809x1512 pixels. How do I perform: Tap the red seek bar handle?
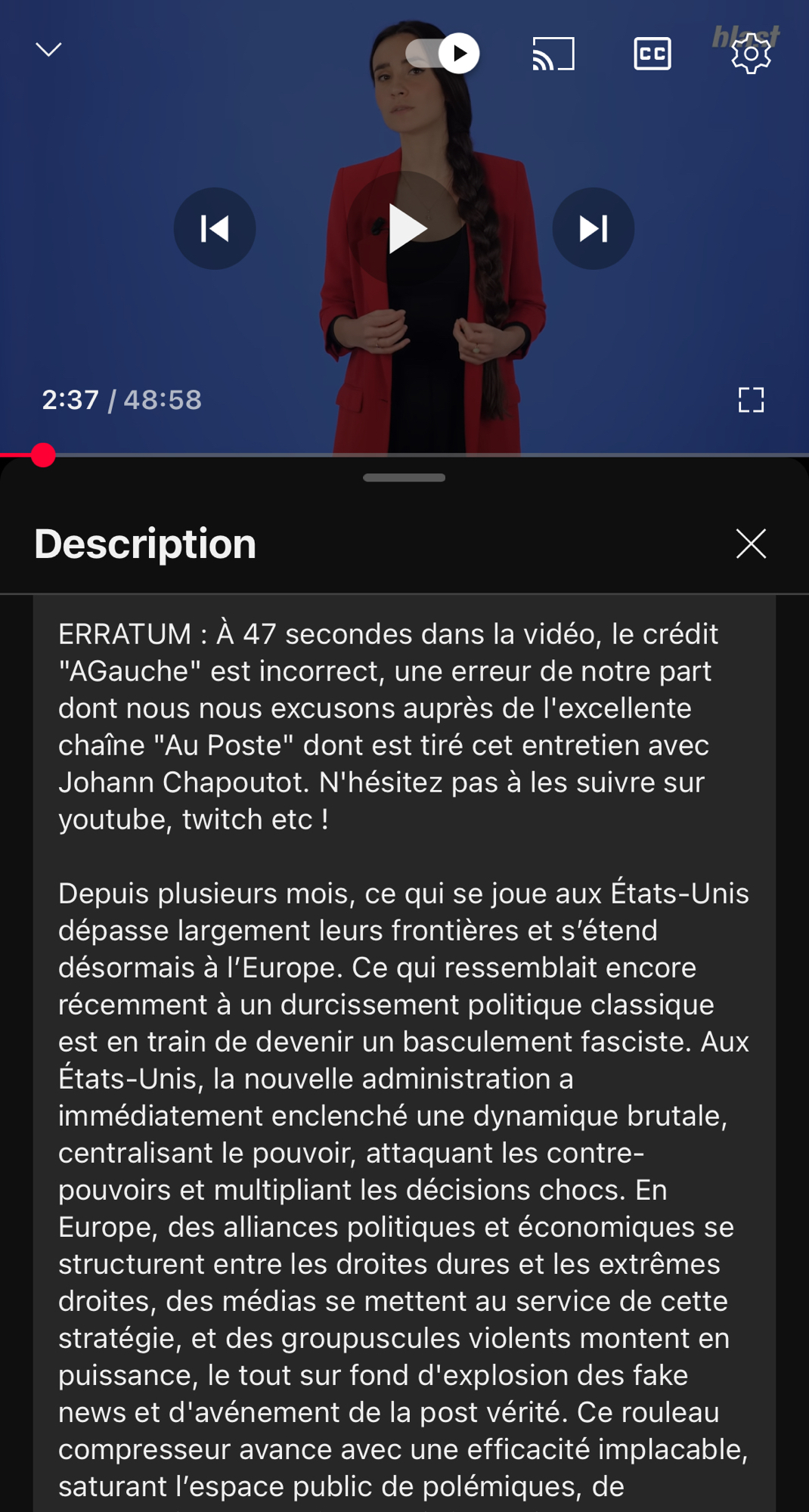pos(44,455)
